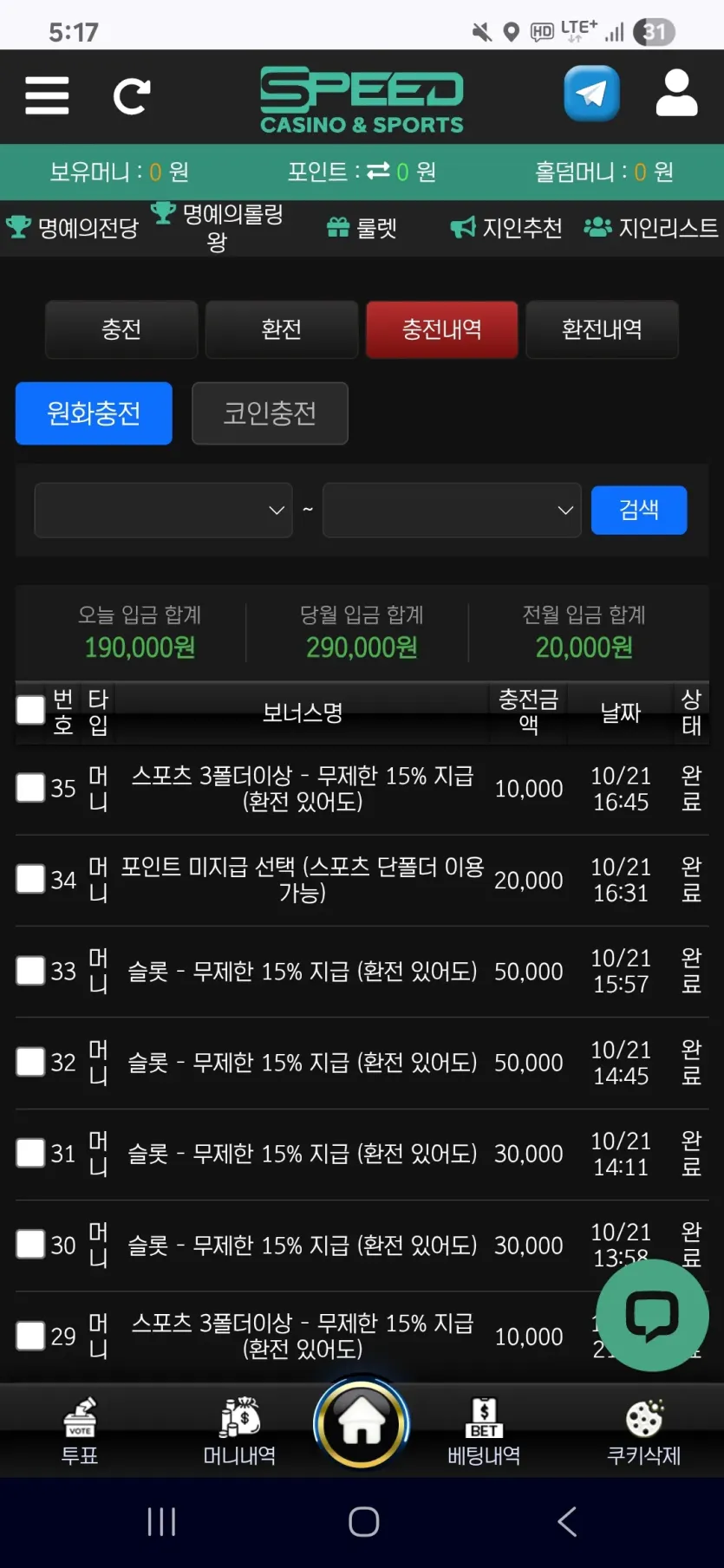Screen dimensions: 724x1568
Task: Open the user profile icon
Action: pyautogui.click(x=676, y=94)
